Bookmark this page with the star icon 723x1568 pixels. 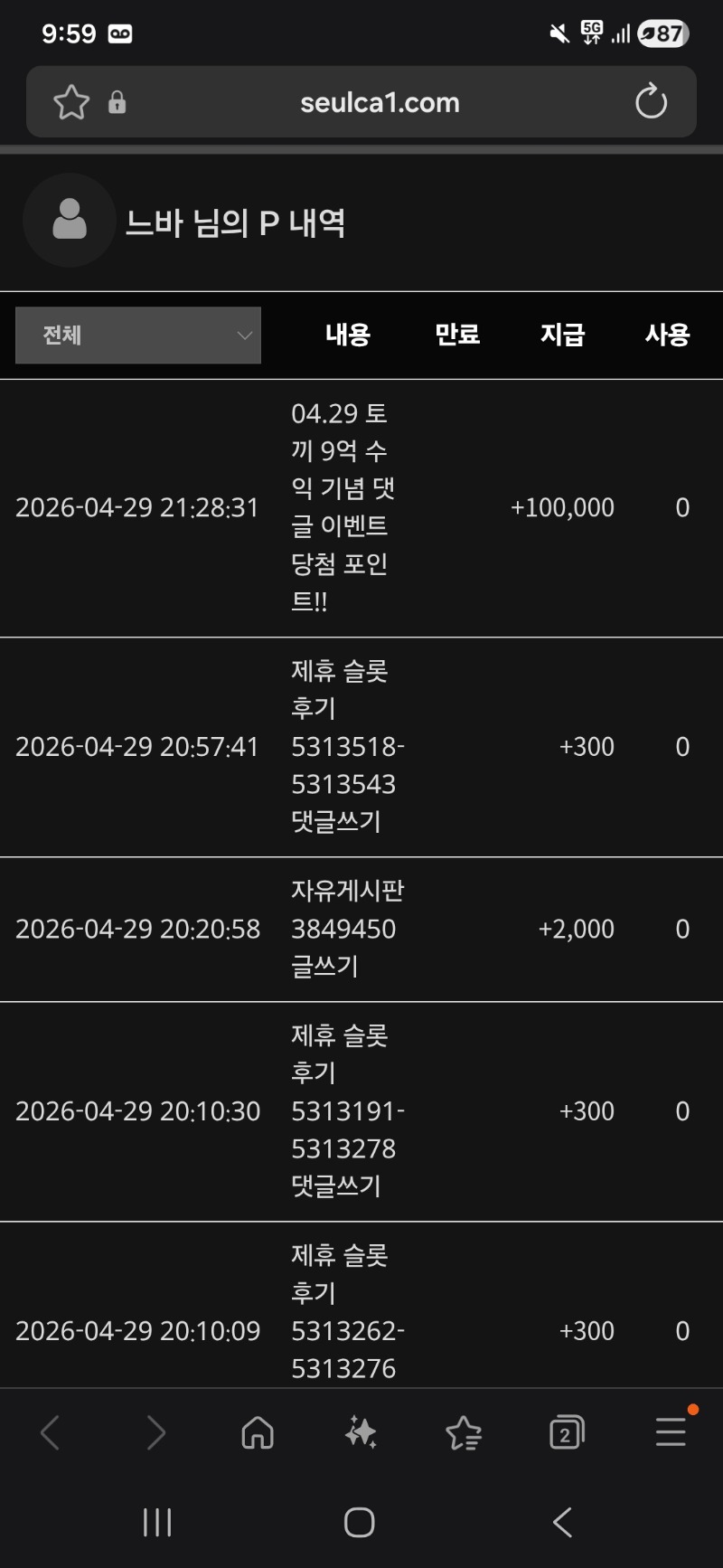click(71, 102)
